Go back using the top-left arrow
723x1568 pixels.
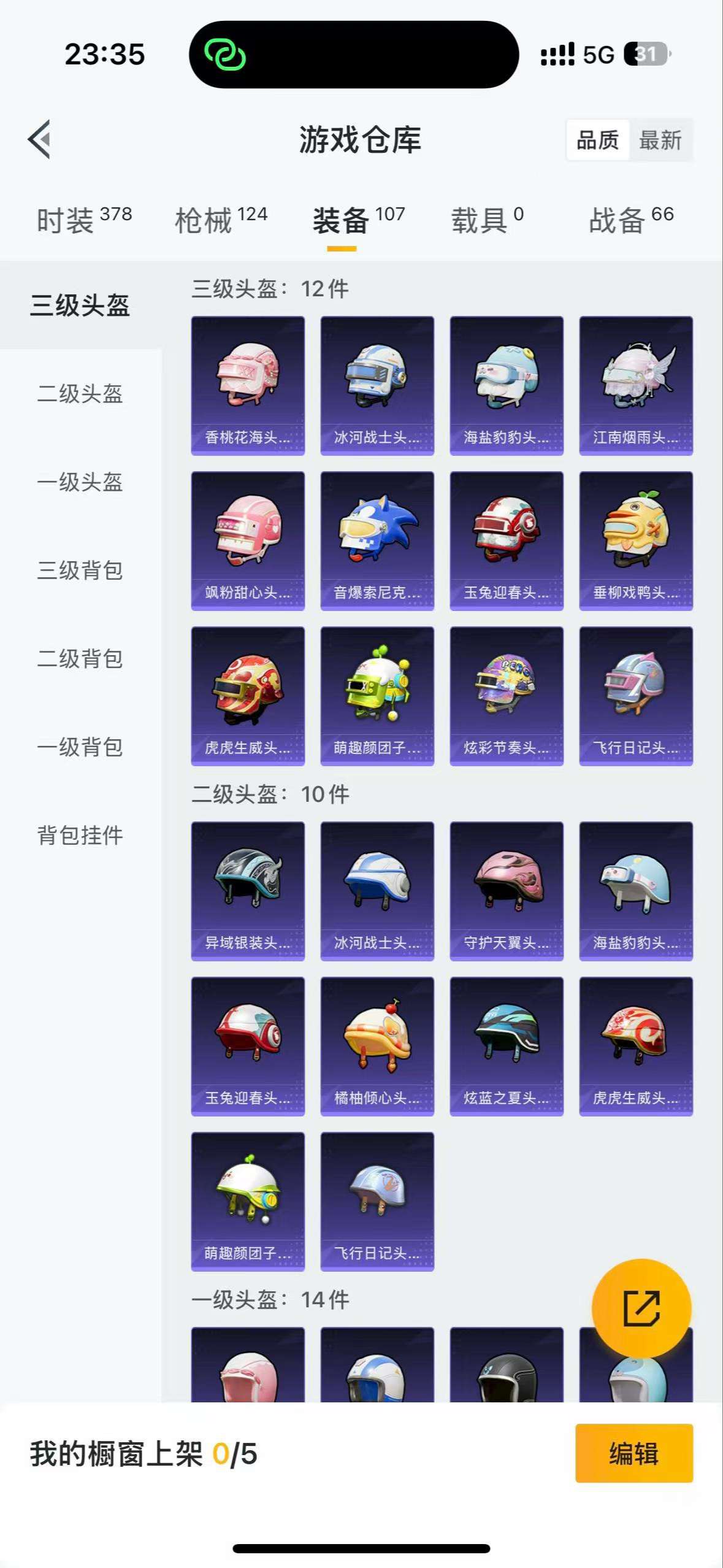tap(39, 139)
